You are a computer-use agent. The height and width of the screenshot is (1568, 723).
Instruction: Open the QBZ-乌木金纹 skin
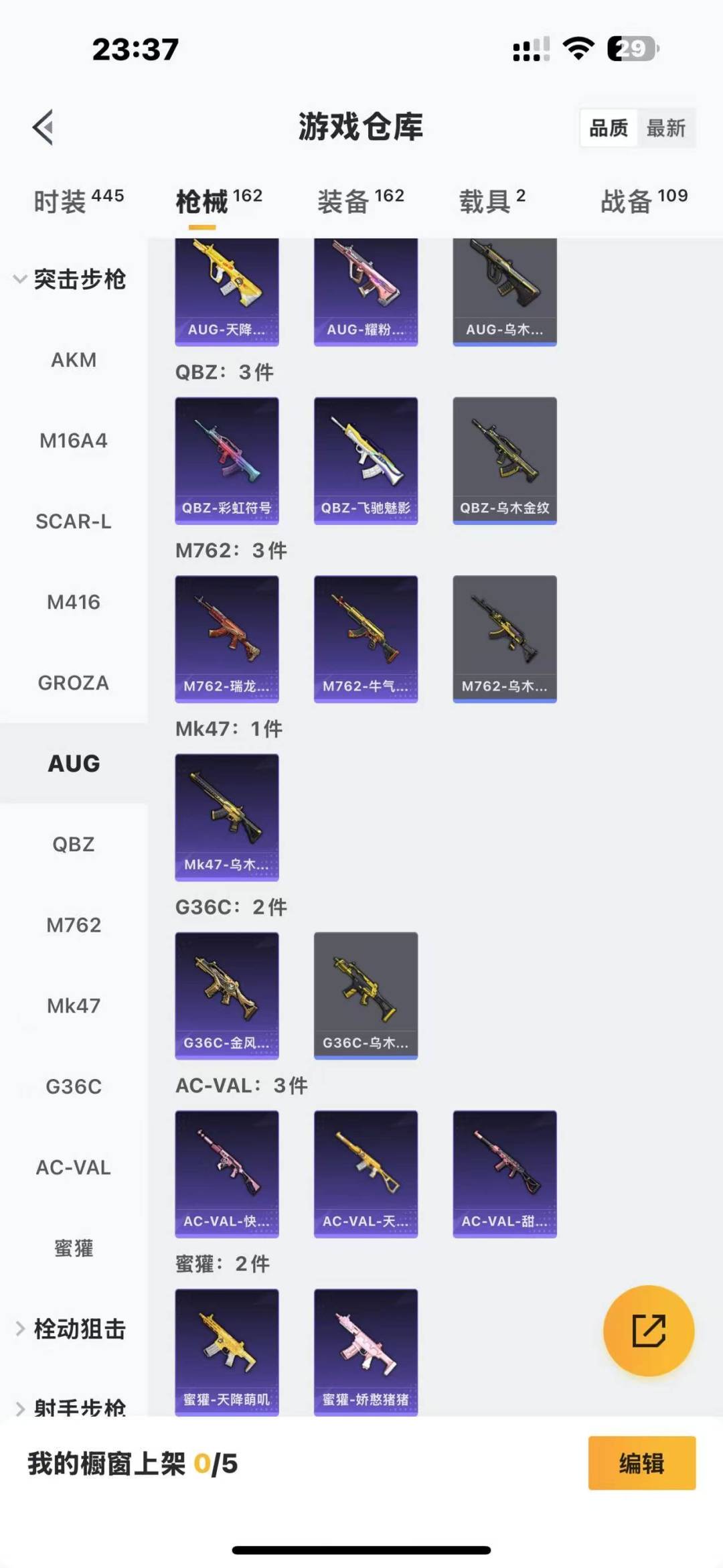[505, 461]
